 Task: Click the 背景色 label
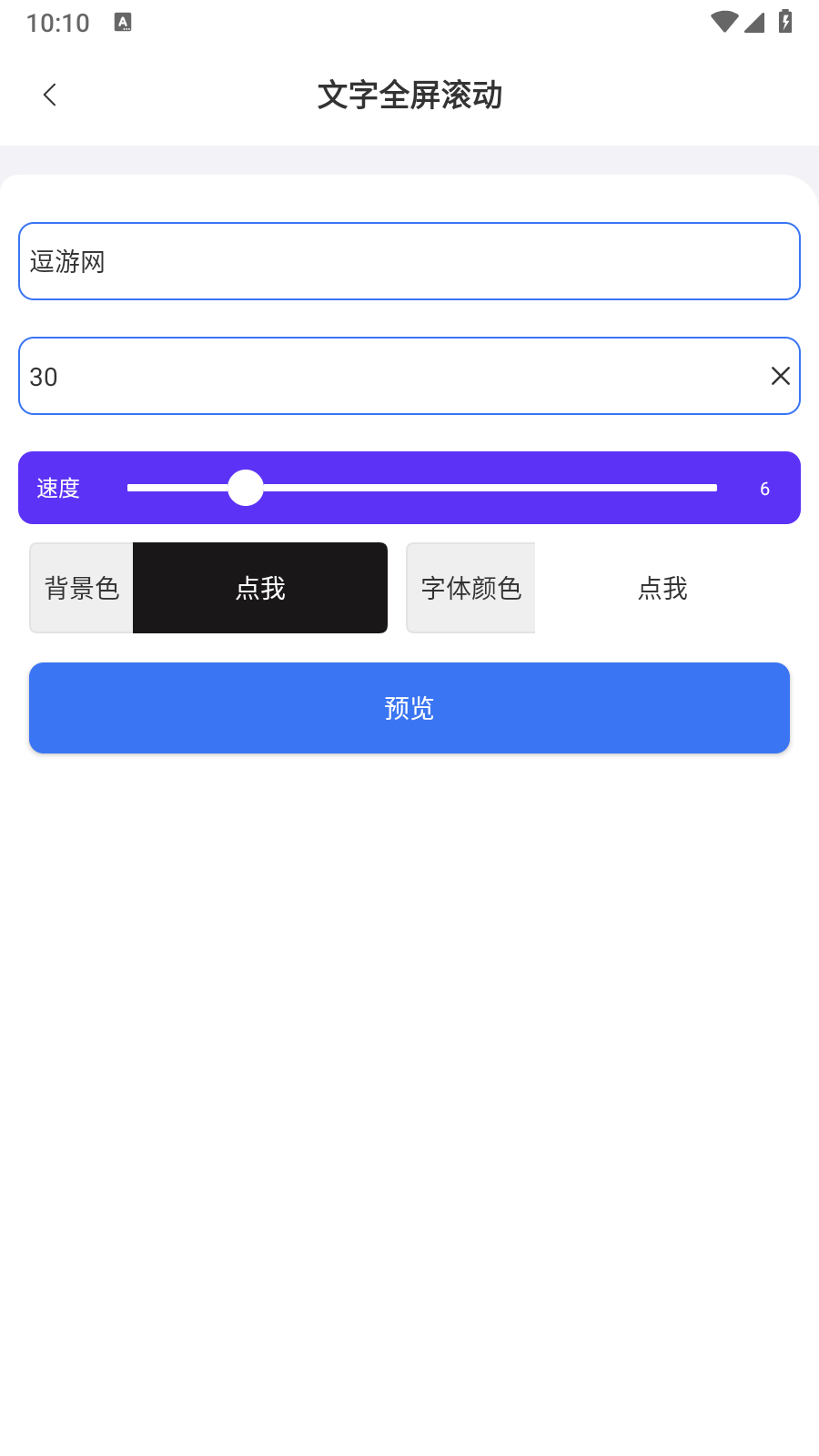pyautogui.click(x=80, y=588)
